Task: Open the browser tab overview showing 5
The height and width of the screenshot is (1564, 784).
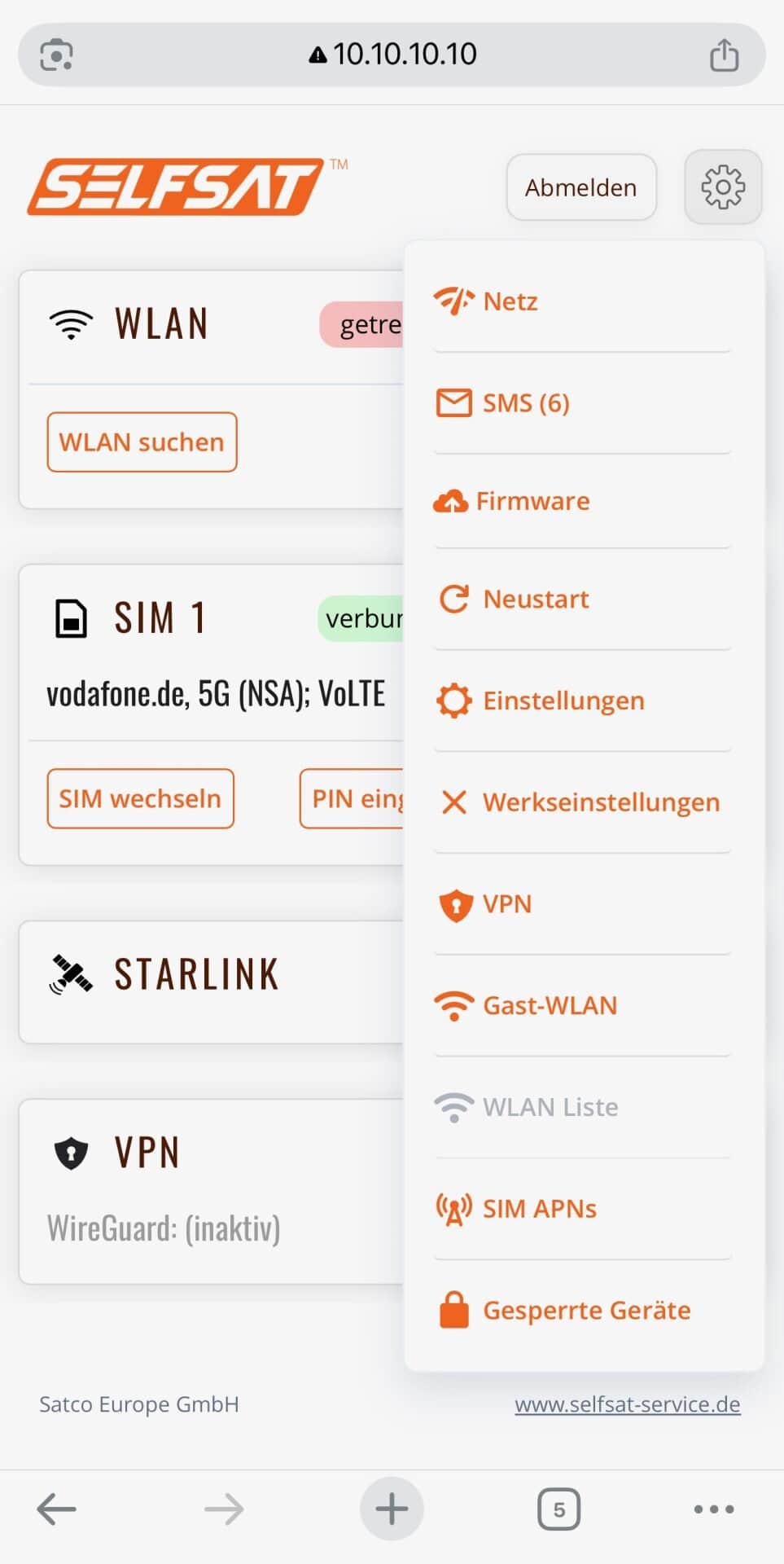Action: (558, 1508)
